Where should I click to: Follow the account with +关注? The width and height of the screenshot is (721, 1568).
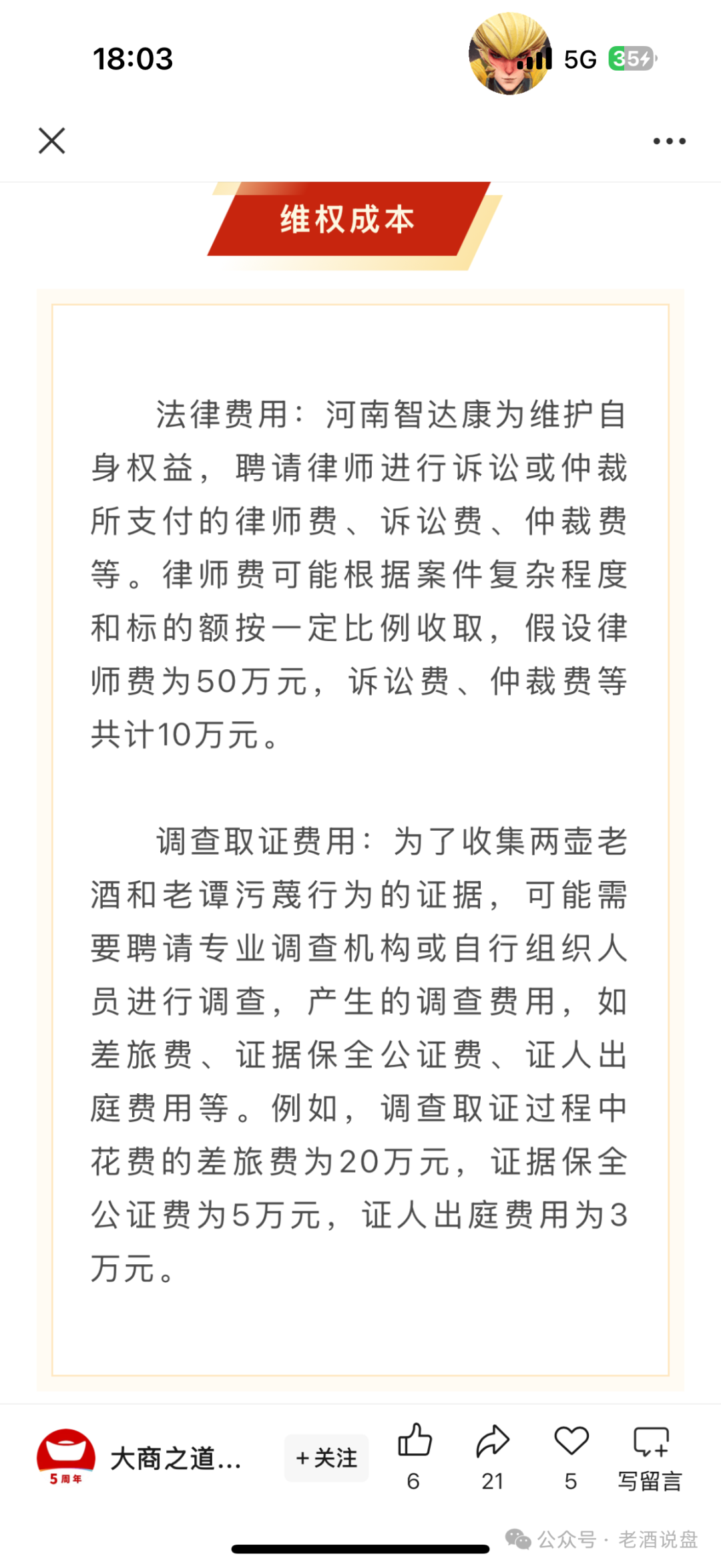[x=326, y=1458]
